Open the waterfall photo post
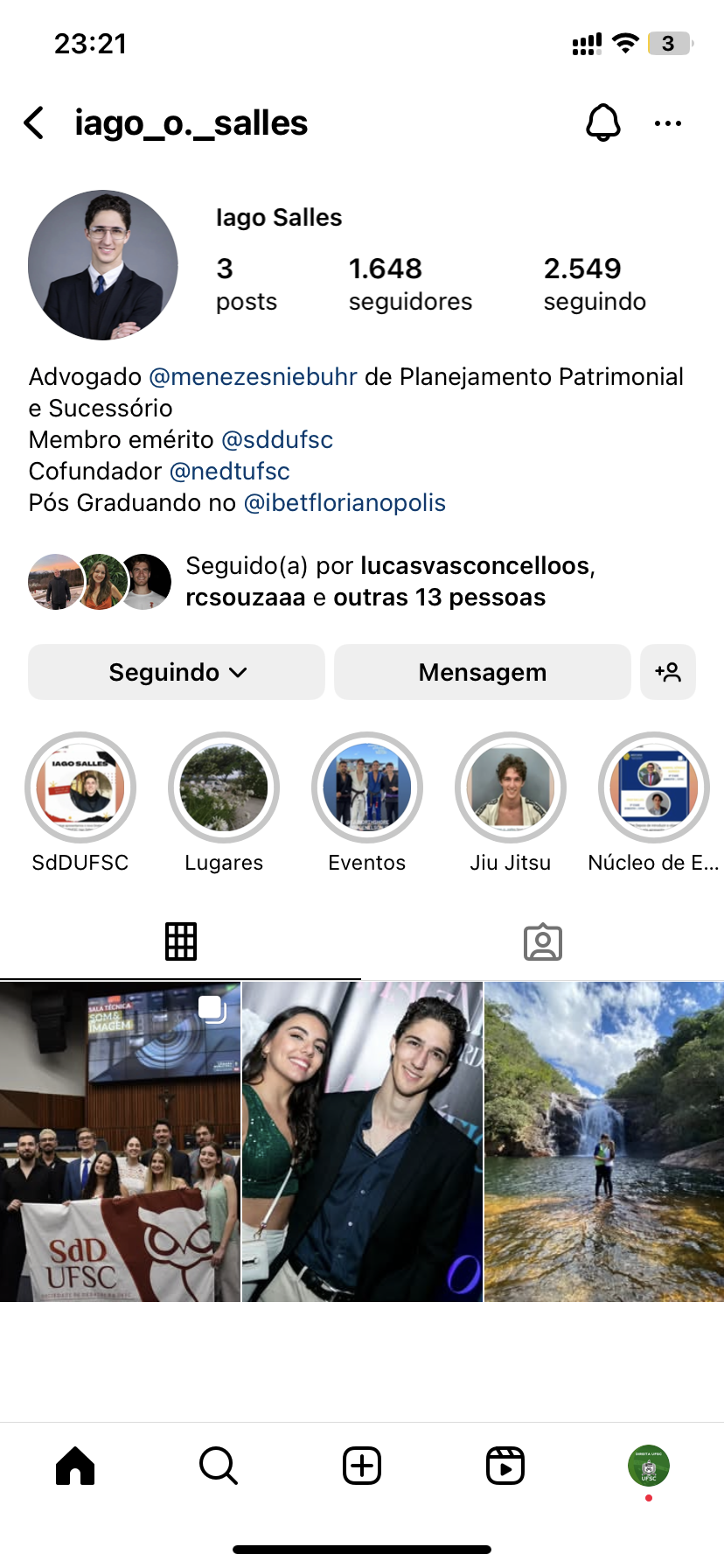 coord(604,1141)
